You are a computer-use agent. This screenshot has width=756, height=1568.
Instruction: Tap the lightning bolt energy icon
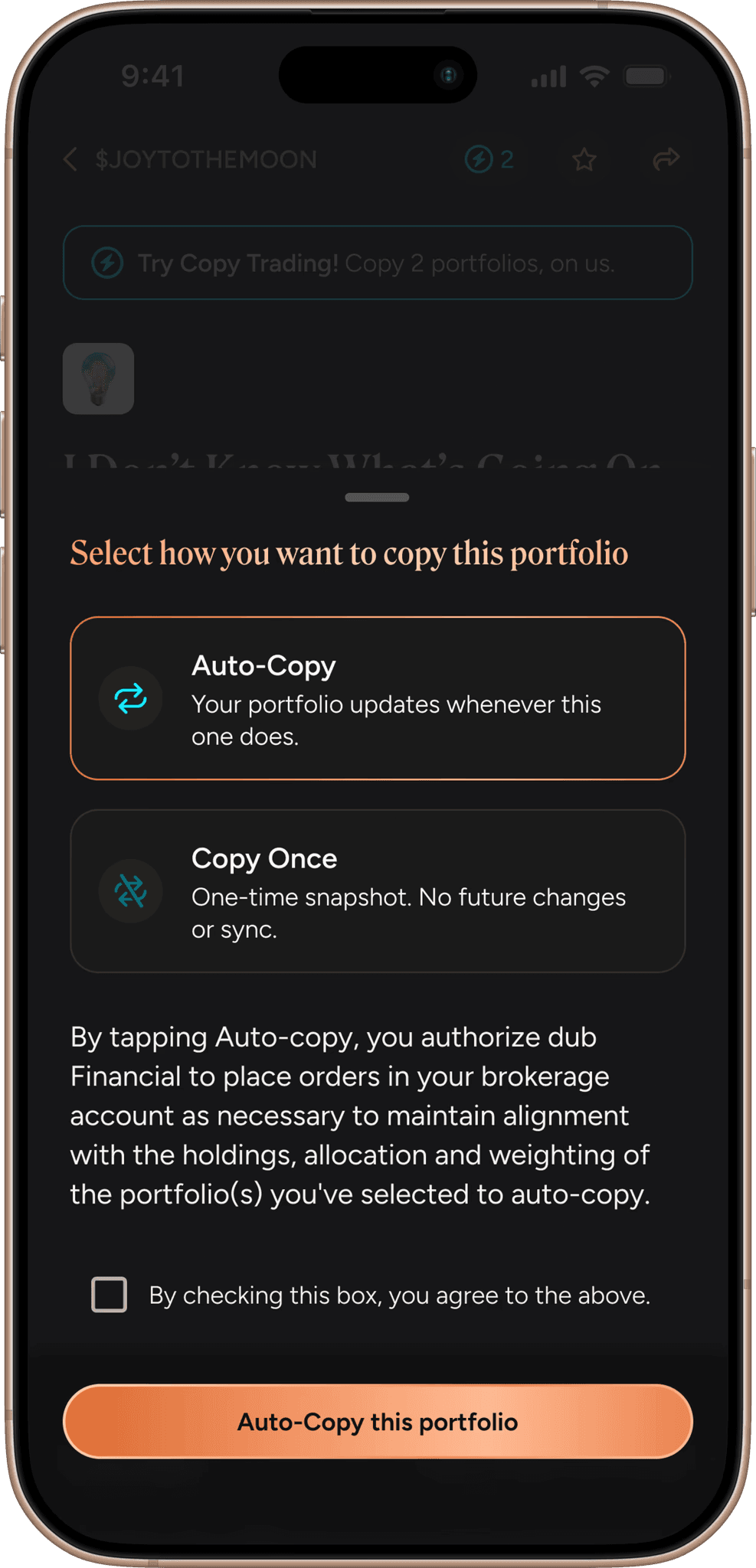pyautogui.click(x=480, y=159)
